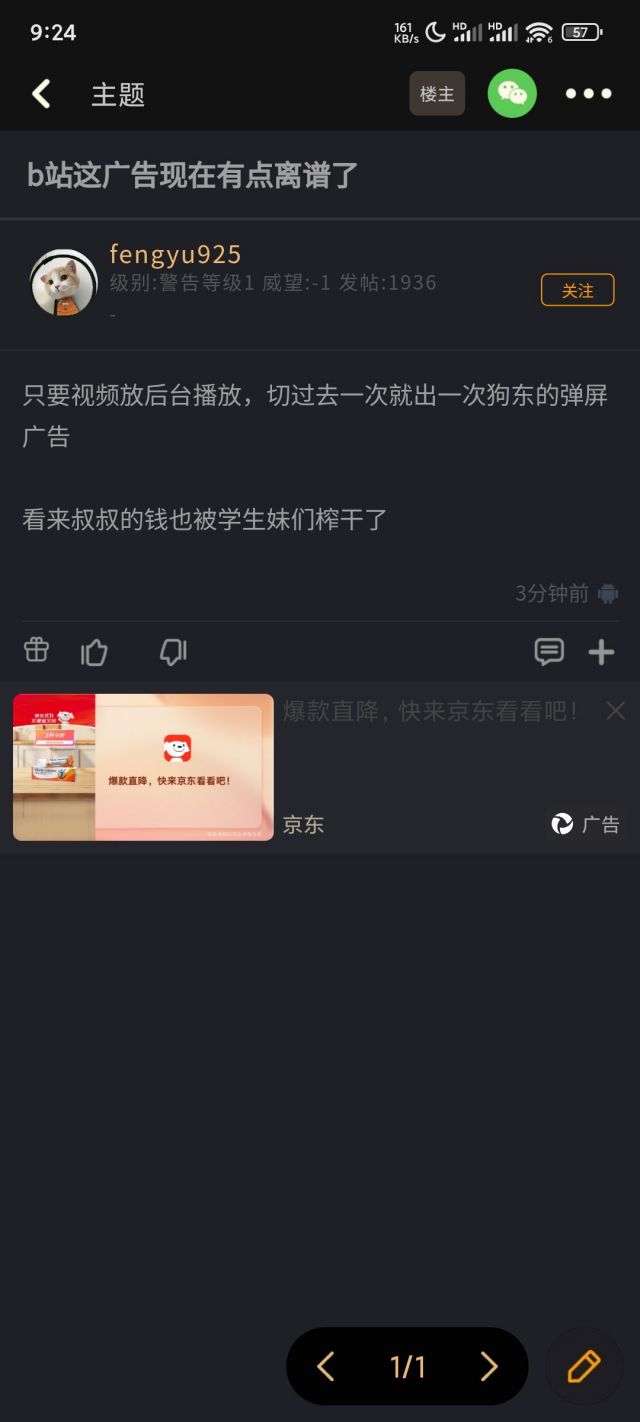Open the three-dot overflow menu
This screenshot has height=1422, width=640.
(x=588, y=94)
